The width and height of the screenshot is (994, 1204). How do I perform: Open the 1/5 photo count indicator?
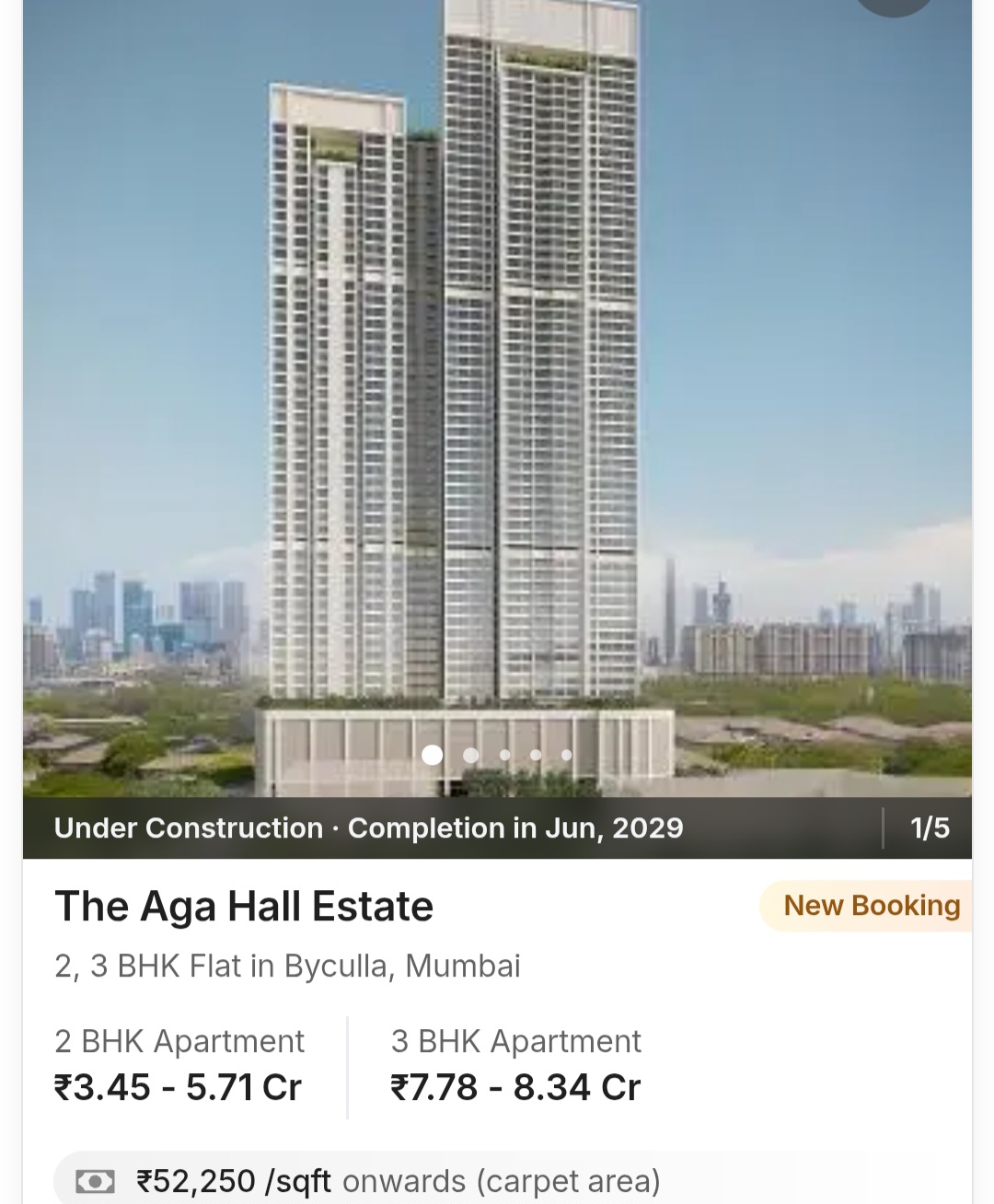pos(929,827)
